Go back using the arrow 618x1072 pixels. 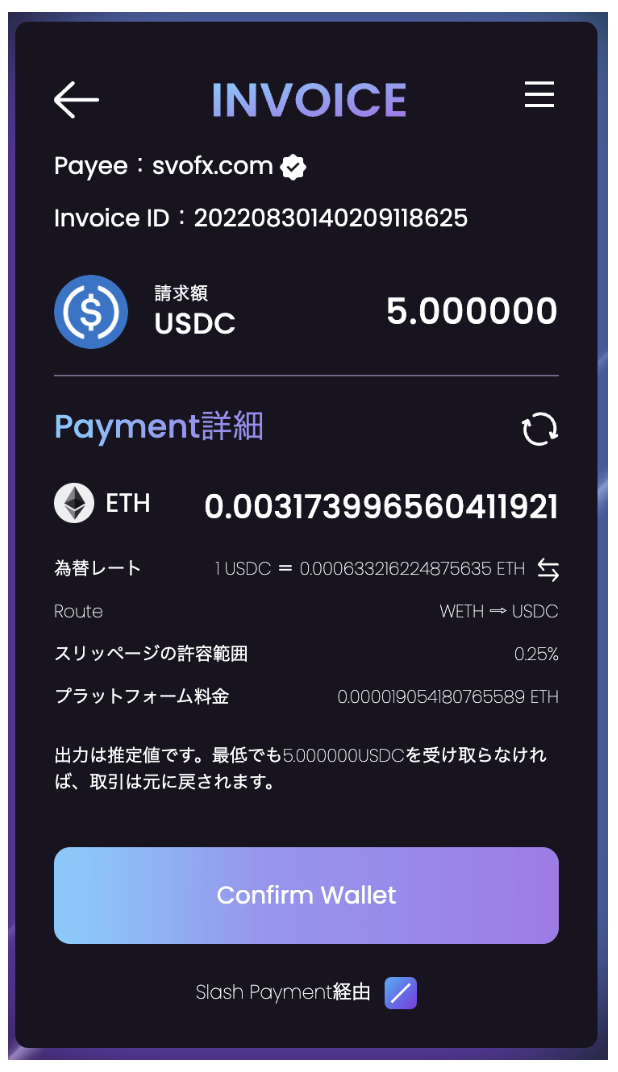tap(76, 100)
